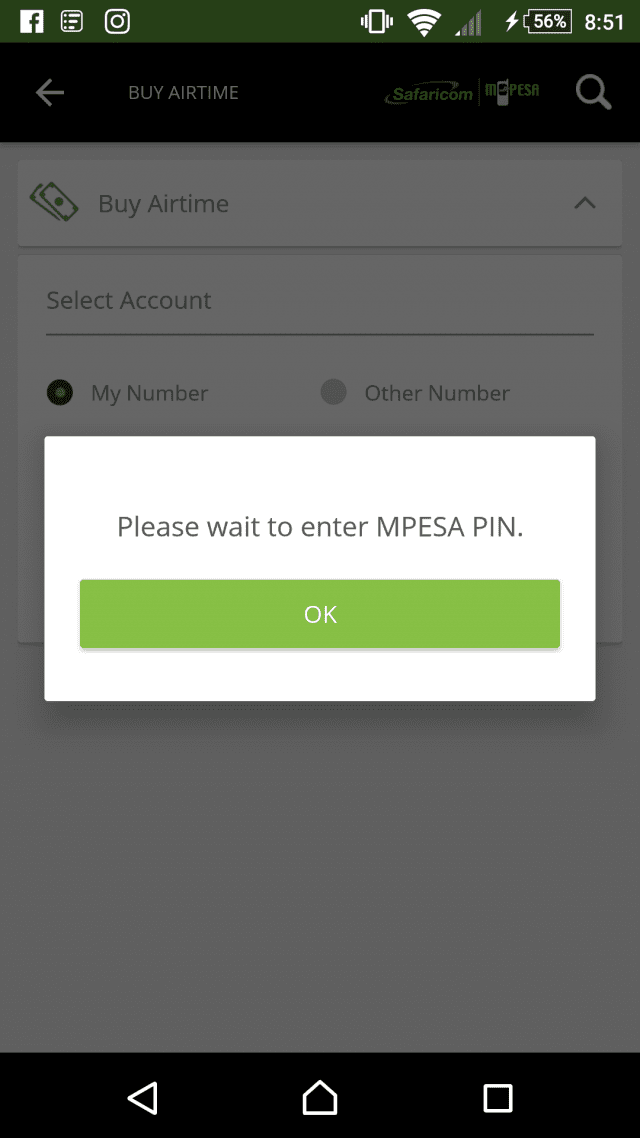This screenshot has height=1138, width=640.
Task: Go back from Buy Airtime screen
Action: (x=49, y=93)
